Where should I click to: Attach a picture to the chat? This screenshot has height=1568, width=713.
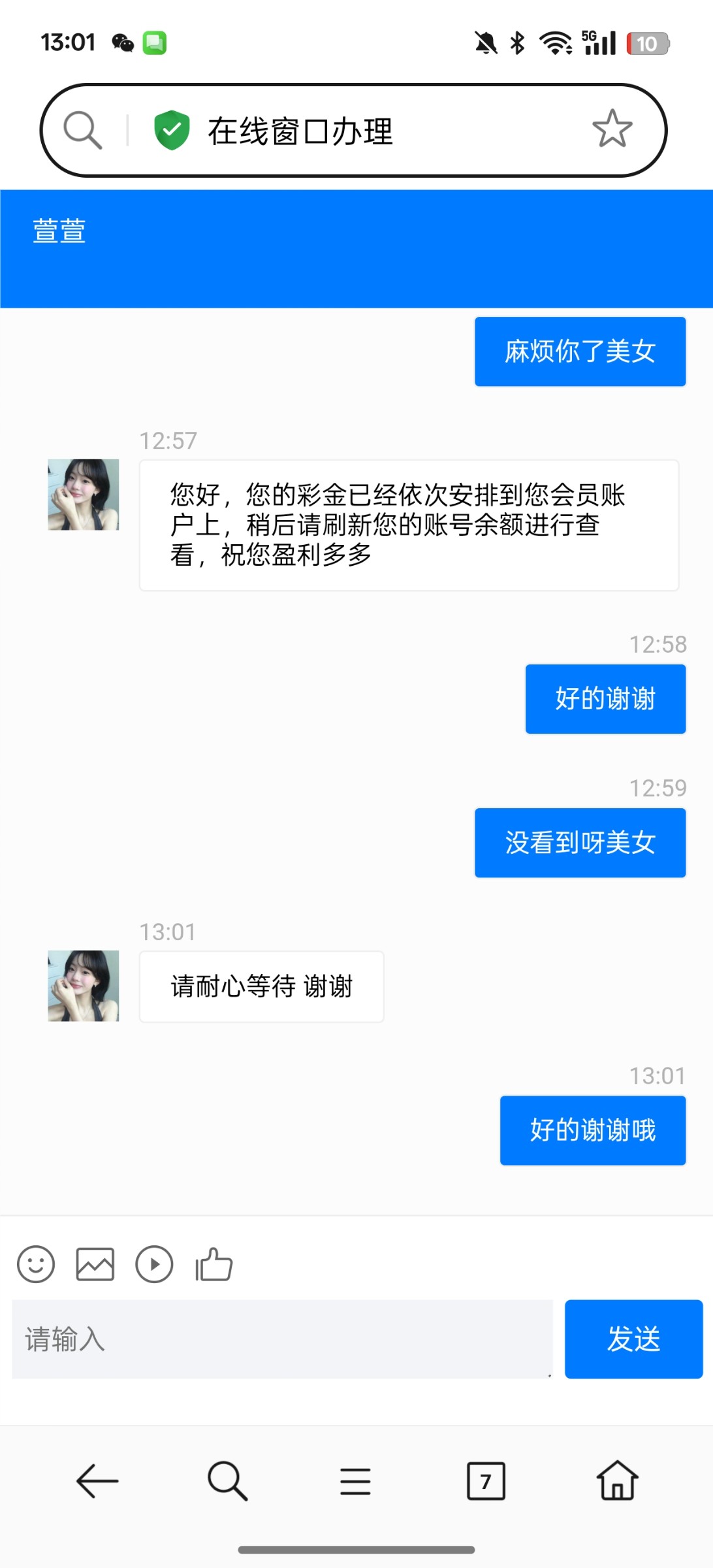click(95, 1264)
